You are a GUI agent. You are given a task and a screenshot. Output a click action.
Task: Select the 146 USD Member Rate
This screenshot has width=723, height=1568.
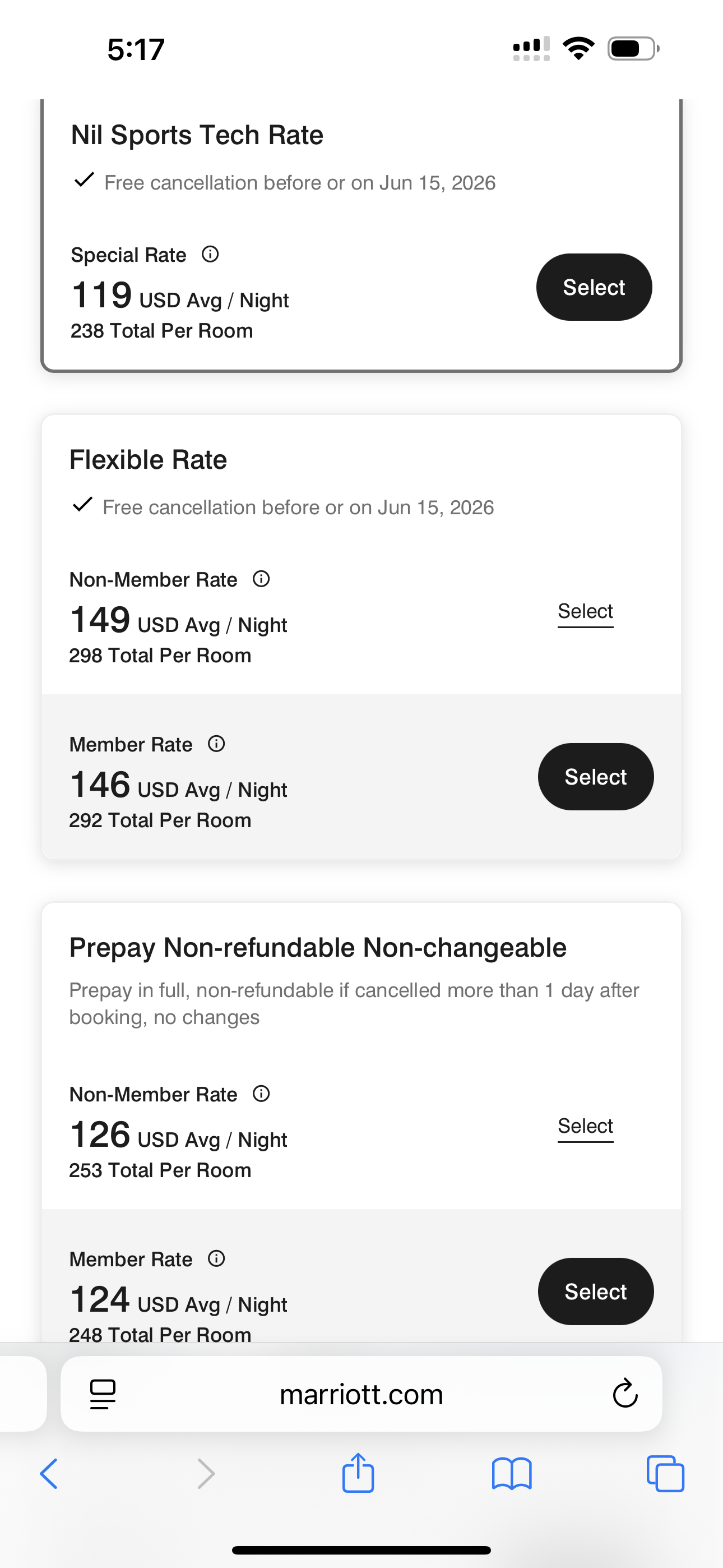[x=595, y=776]
